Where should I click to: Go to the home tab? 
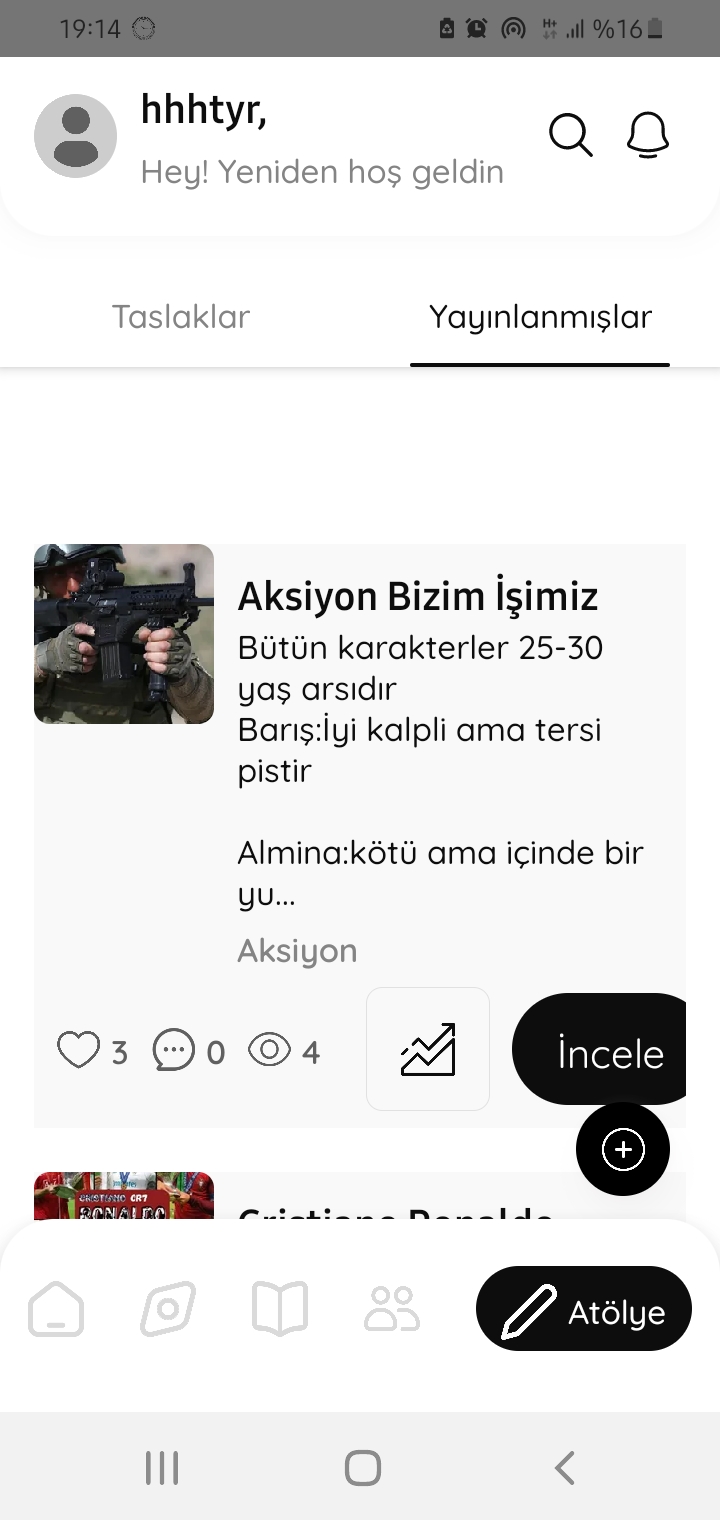[56, 1309]
